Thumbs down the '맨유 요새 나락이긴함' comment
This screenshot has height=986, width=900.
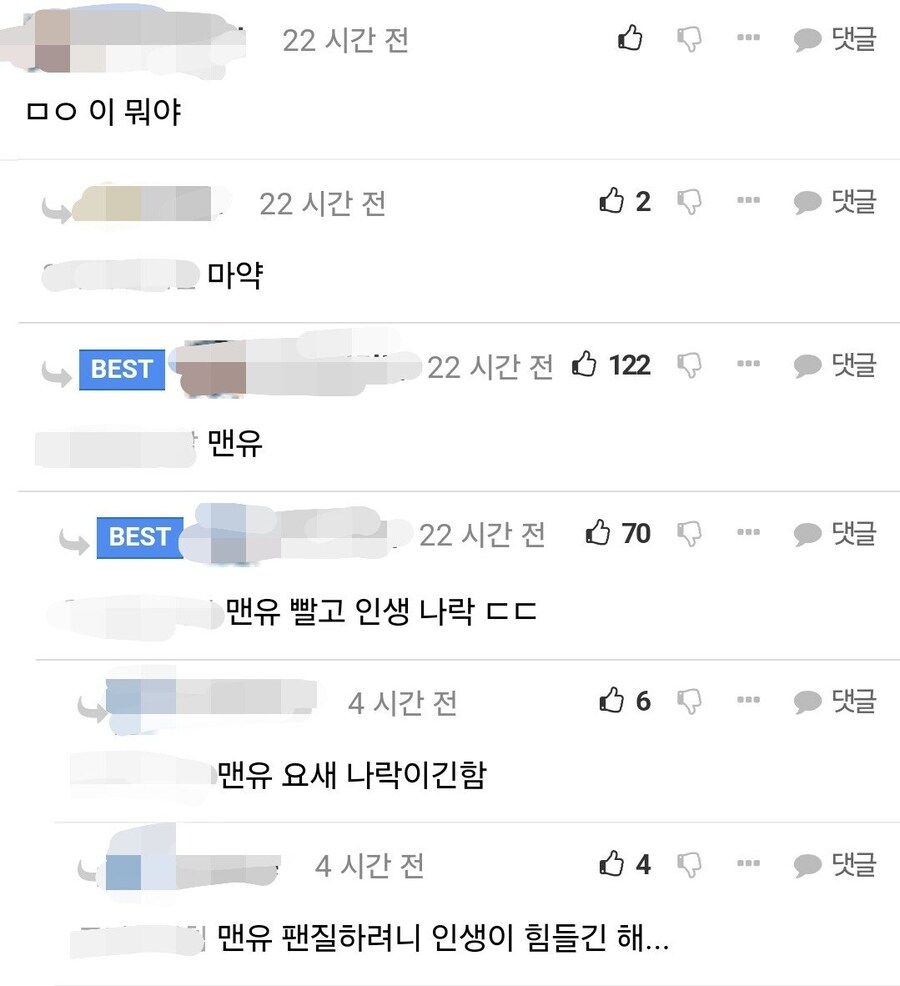691,701
